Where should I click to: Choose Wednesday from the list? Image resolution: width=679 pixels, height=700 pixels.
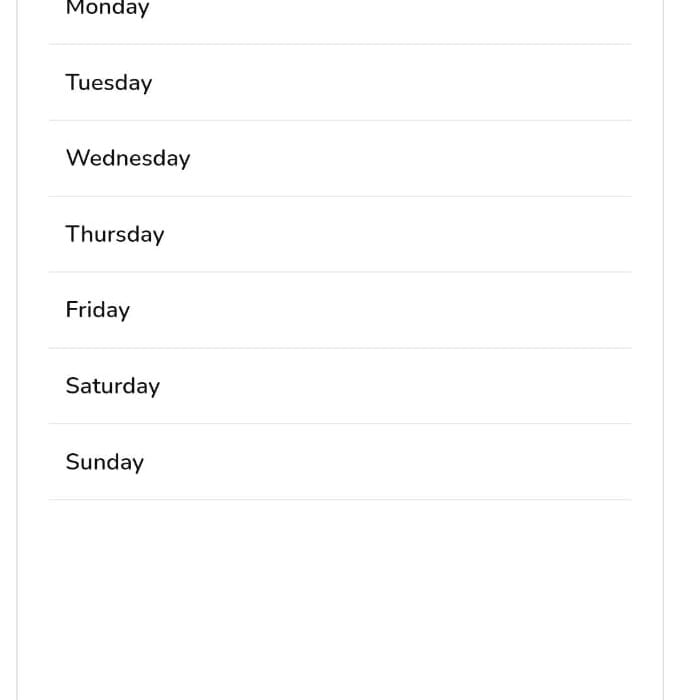coord(128,158)
